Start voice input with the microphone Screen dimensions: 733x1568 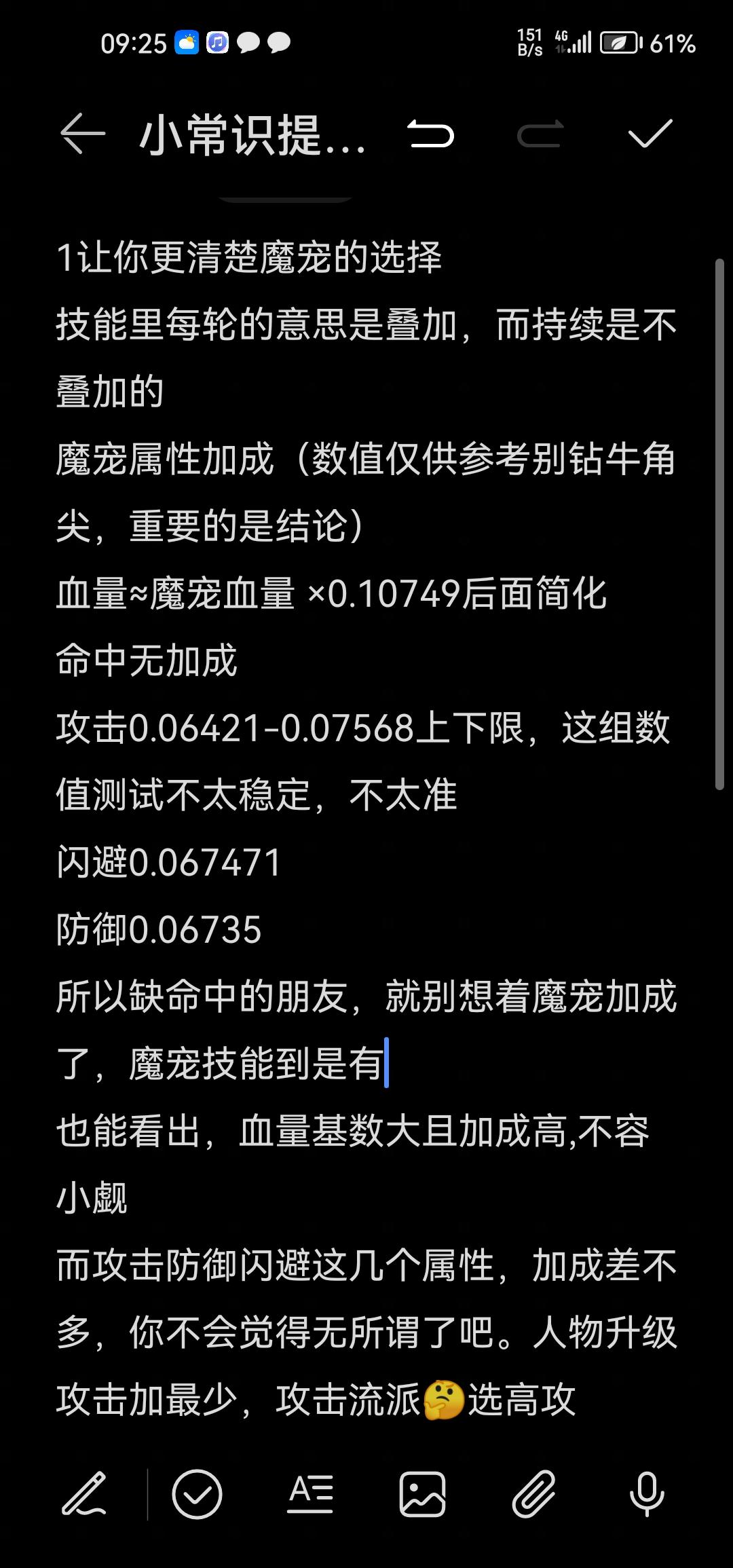click(647, 1493)
